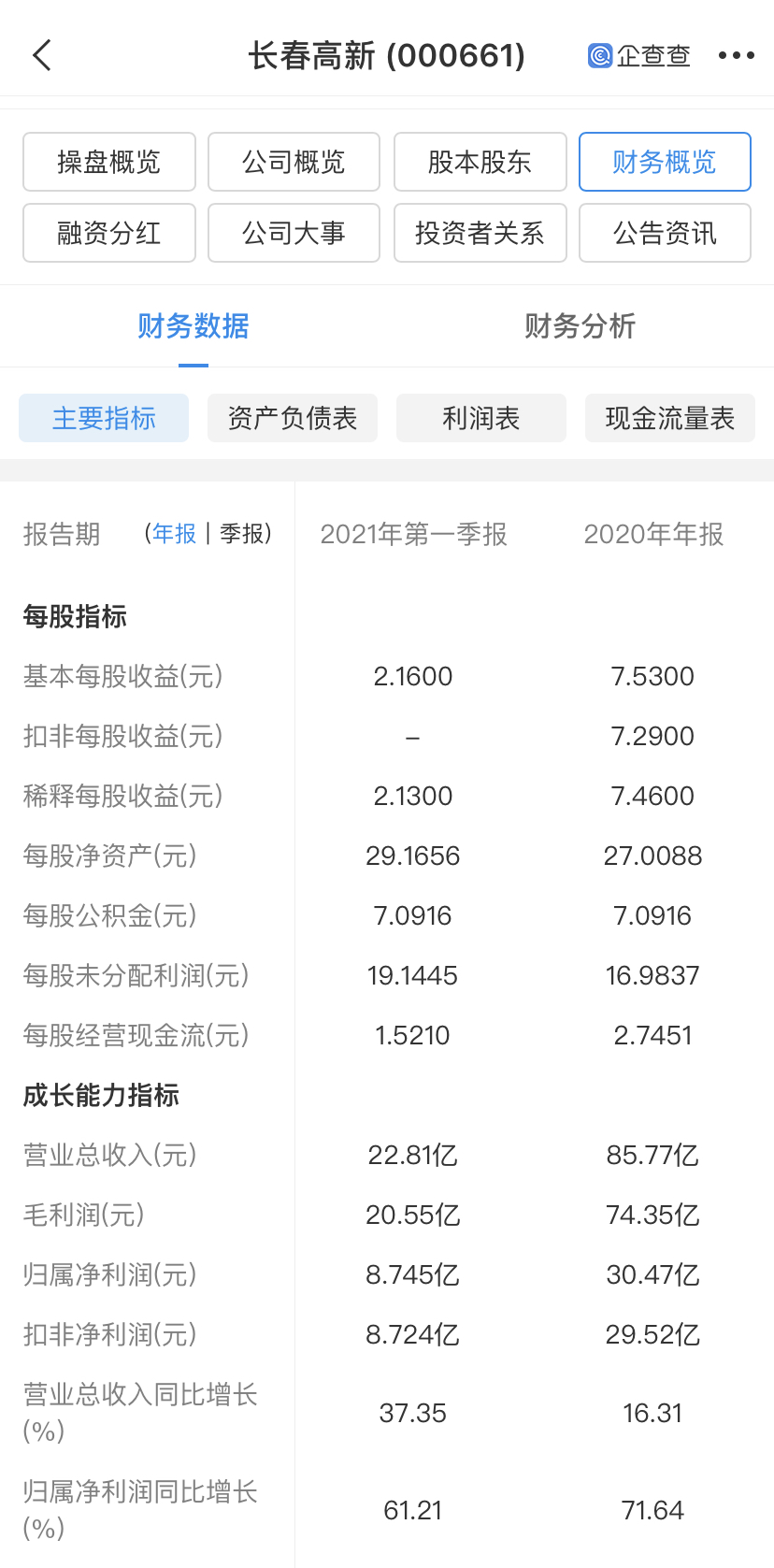Open 股本股东 section
The height and width of the screenshot is (1568, 774).
[x=480, y=162]
